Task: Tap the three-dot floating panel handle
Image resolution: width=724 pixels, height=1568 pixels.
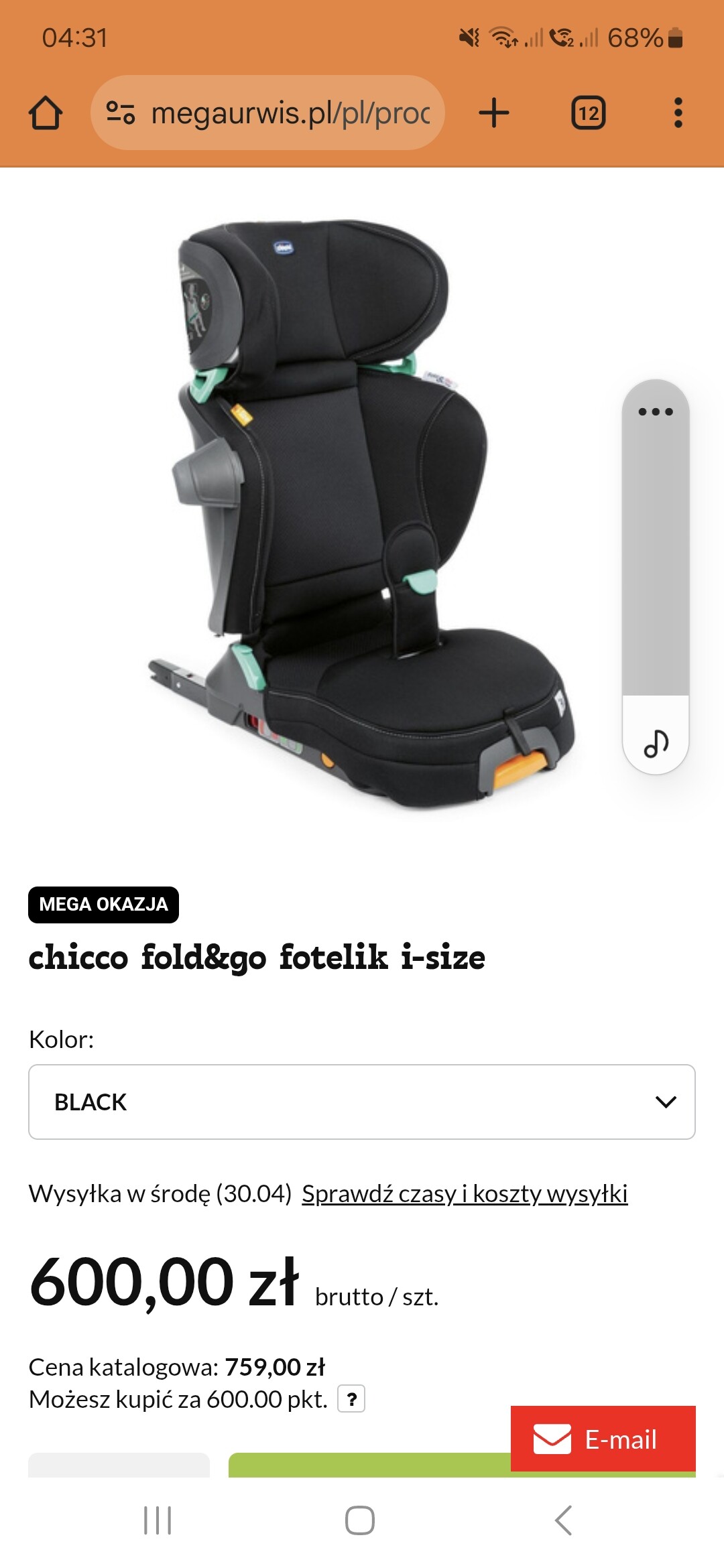Action: coord(655,411)
